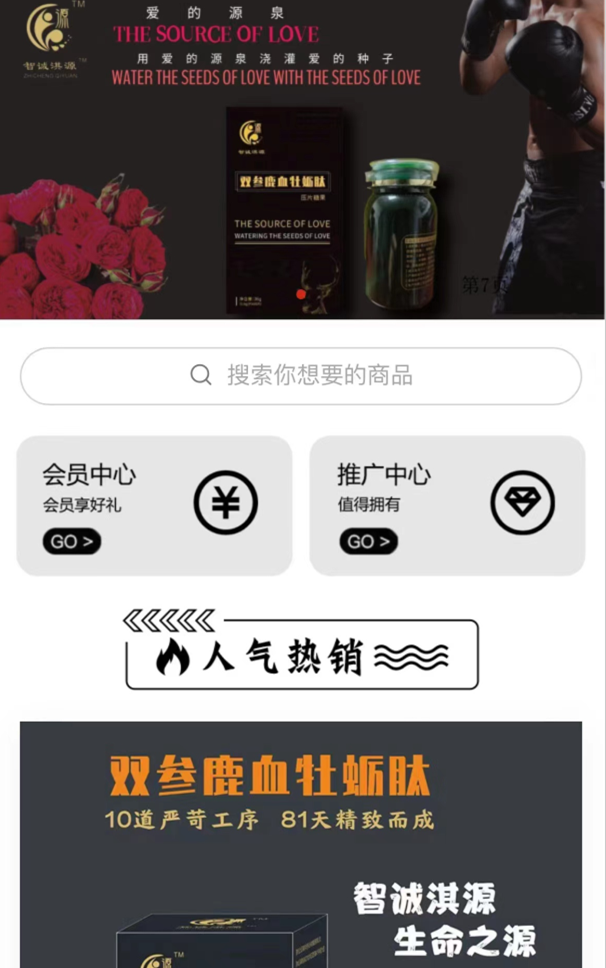Screen dimensions: 606x968
Task: Open the 双参鹿血牡蛎肽 hot-sale product card
Action: pos(300,845)
